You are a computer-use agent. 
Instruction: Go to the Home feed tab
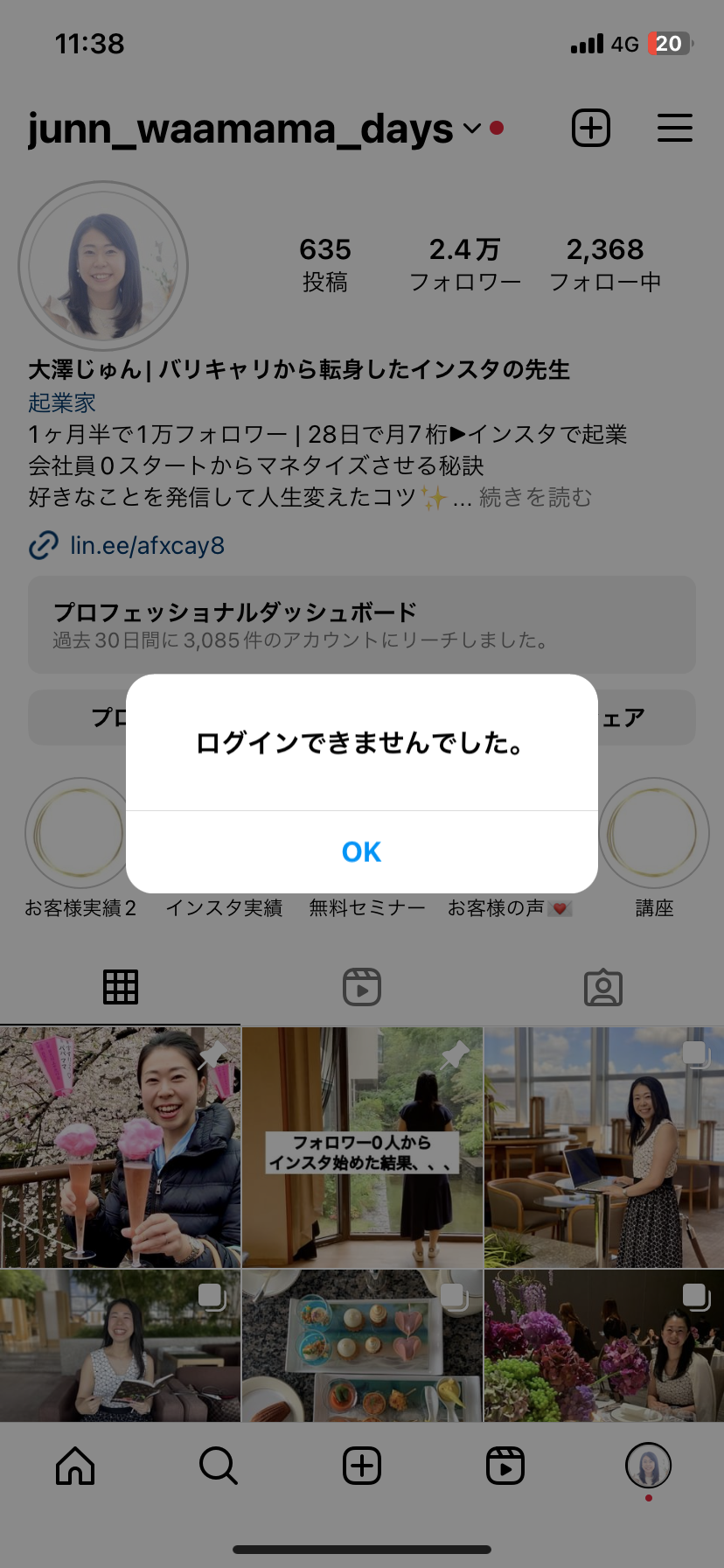[75, 1466]
